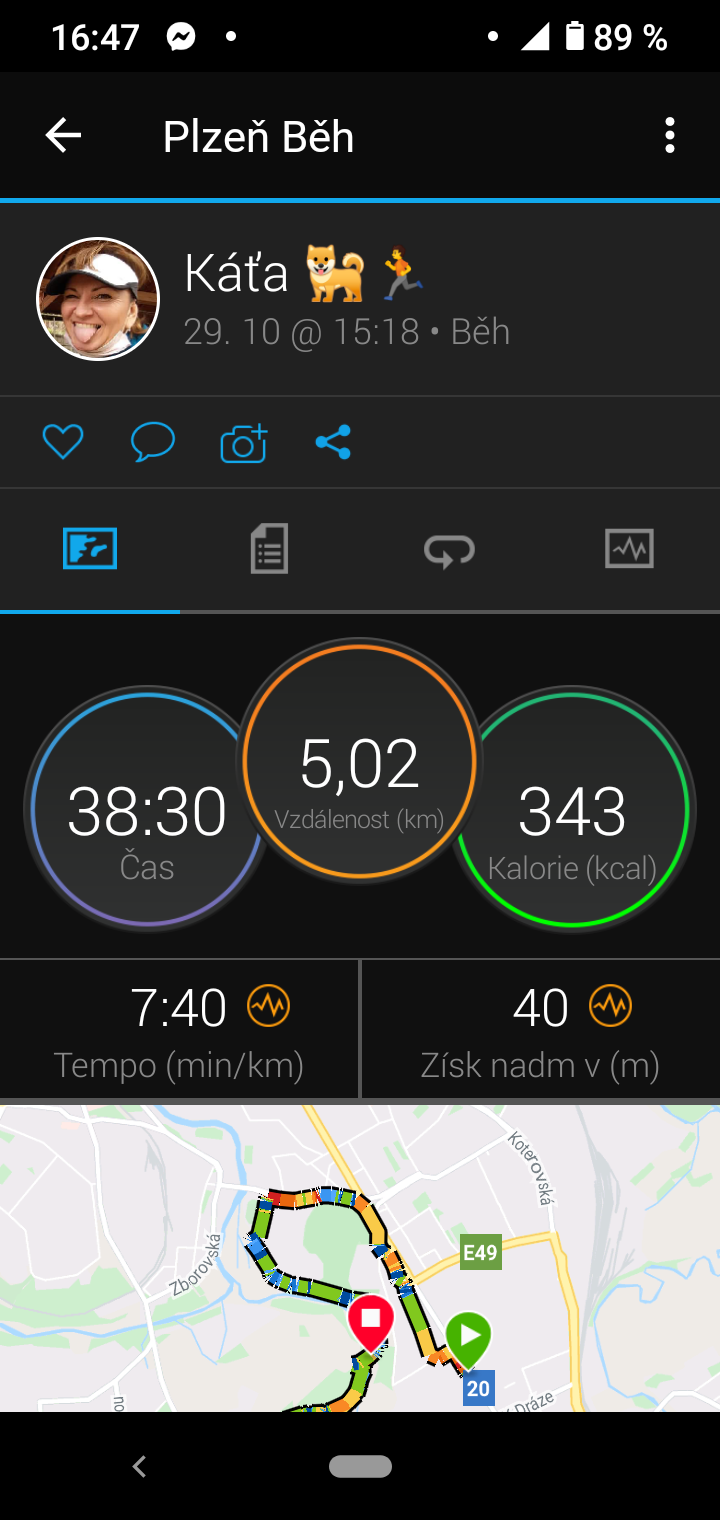
Task: Add a photo with the camera icon
Action: click(244, 443)
